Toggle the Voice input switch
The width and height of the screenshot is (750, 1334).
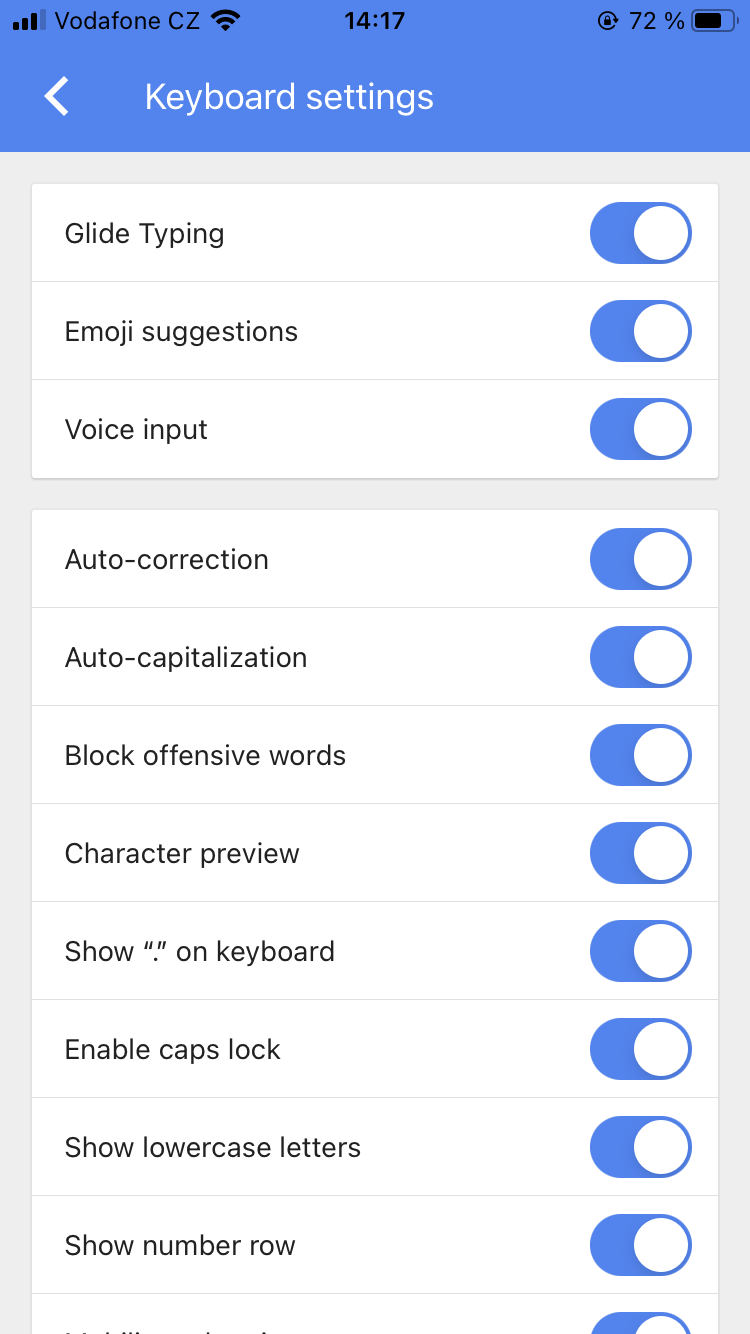[640, 429]
